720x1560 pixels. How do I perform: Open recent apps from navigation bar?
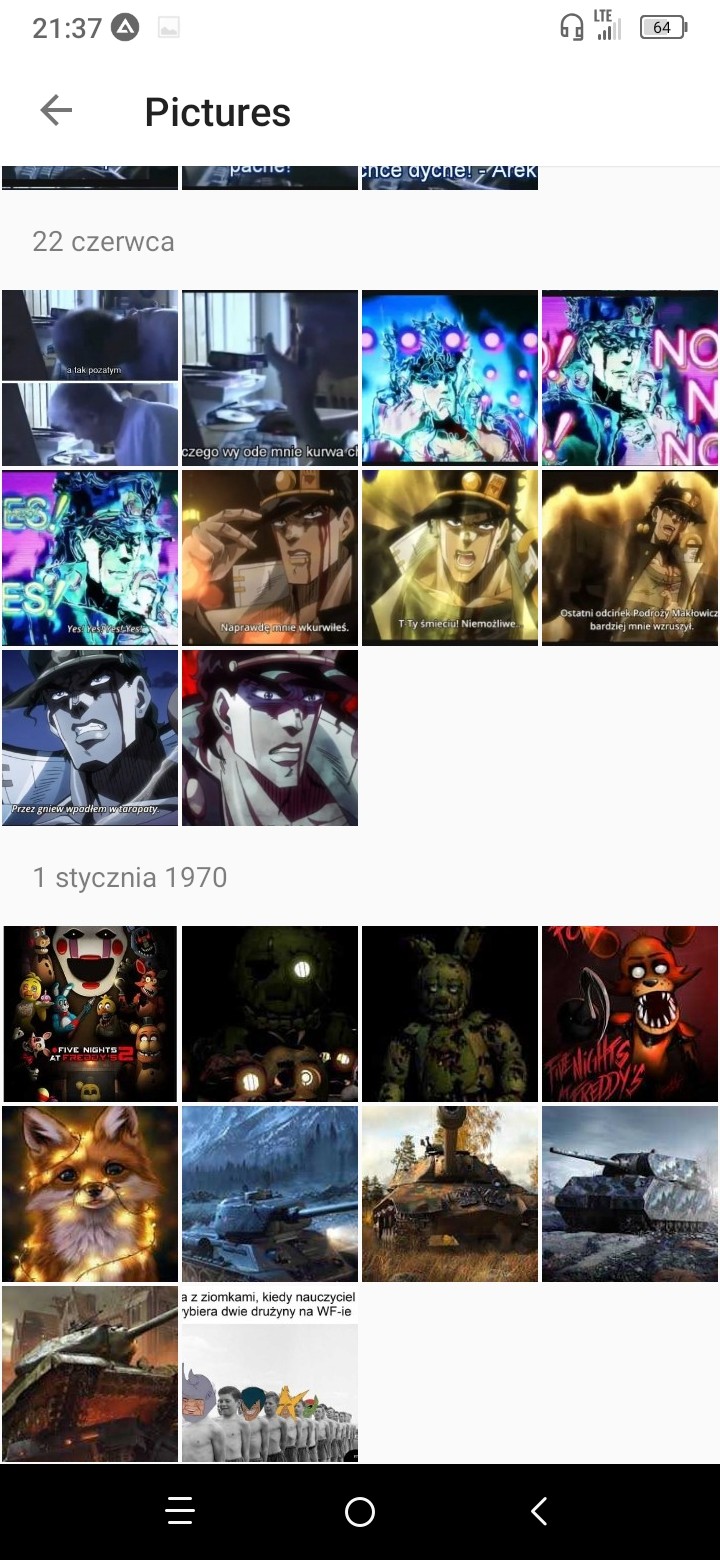(x=180, y=1512)
